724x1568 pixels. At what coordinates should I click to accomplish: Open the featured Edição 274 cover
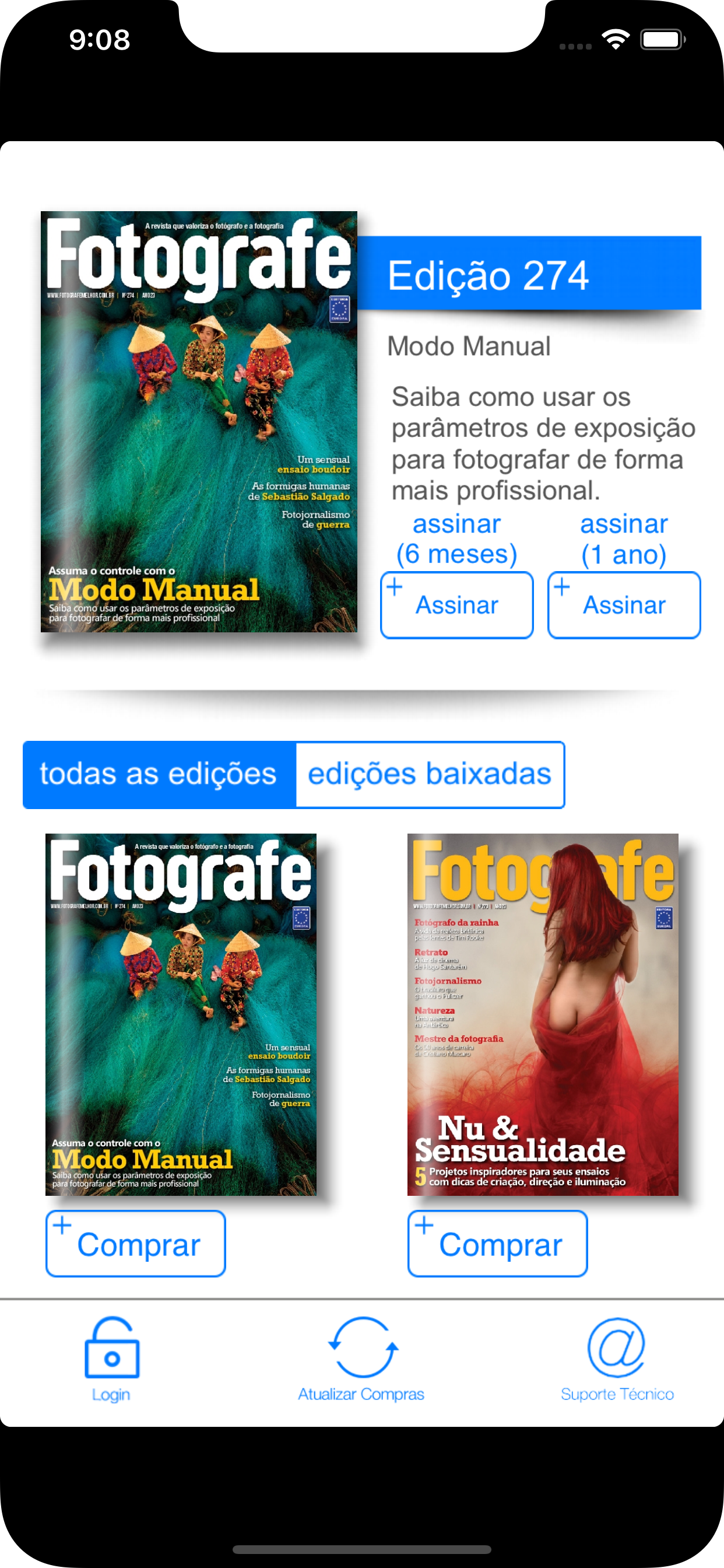199,421
